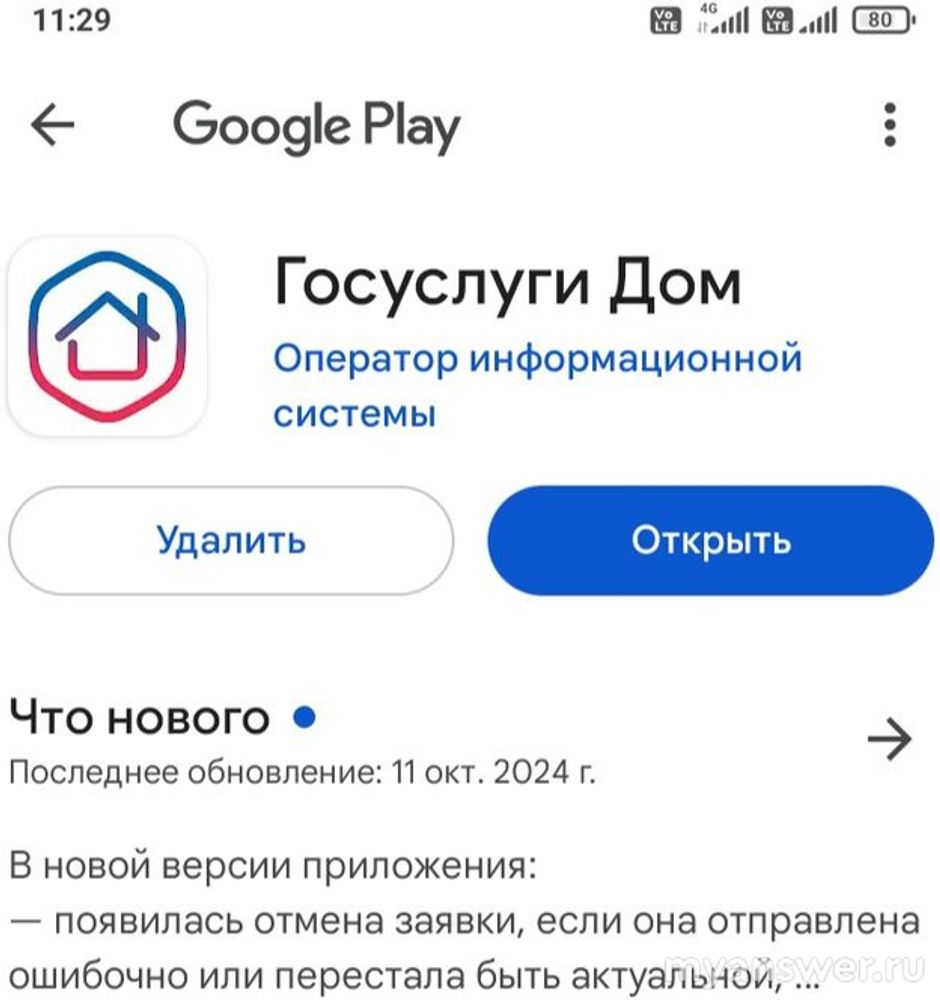Open the developer link Оператор информационной системы

537,385
